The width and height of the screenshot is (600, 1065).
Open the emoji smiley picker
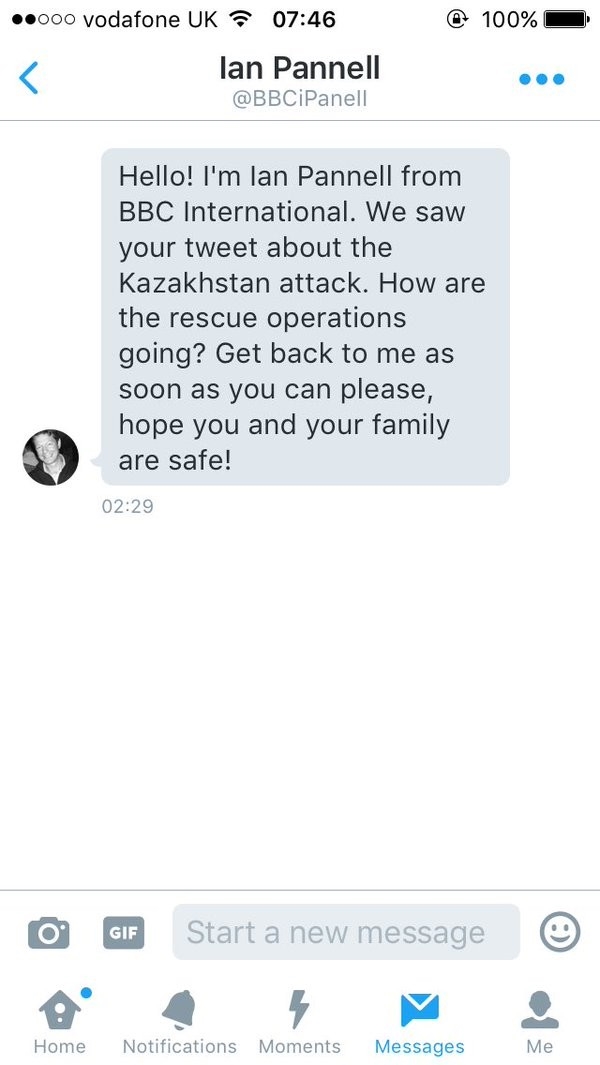pos(560,933)
